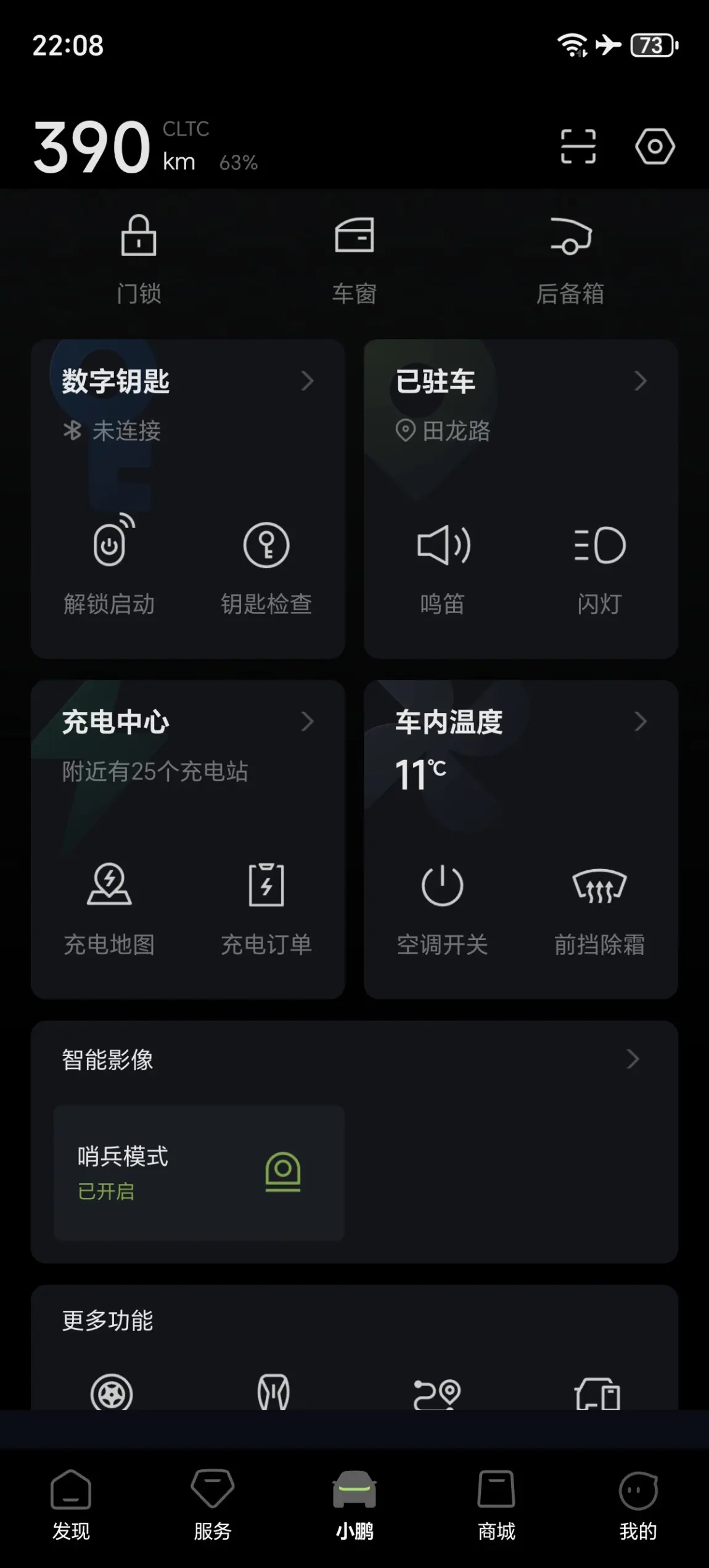Open the 车窗 window control
The image size is (709, 1568).
click(354, 260)
